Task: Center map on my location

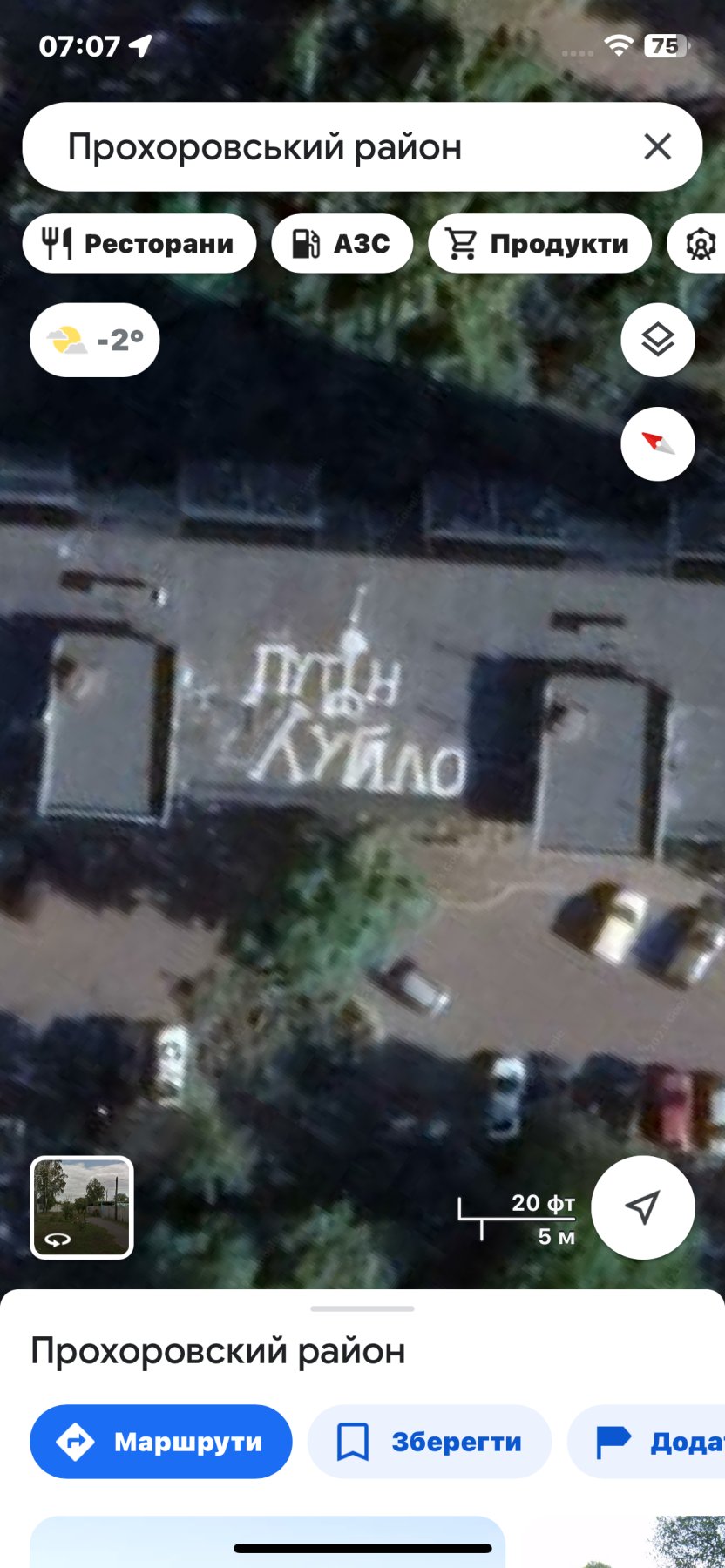Action: (x=643, y=1207)
